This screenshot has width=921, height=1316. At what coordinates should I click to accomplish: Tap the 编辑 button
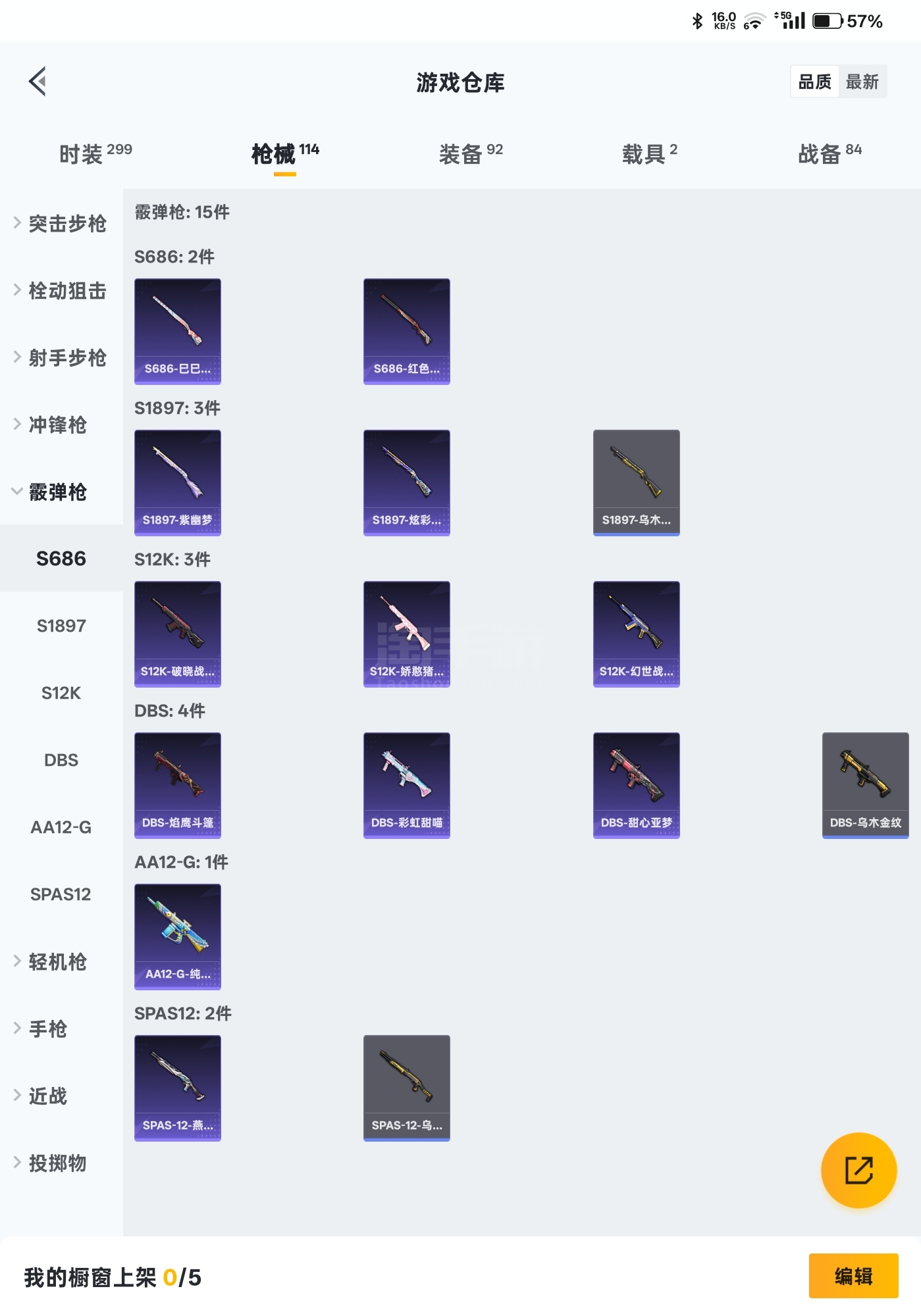853,1276
